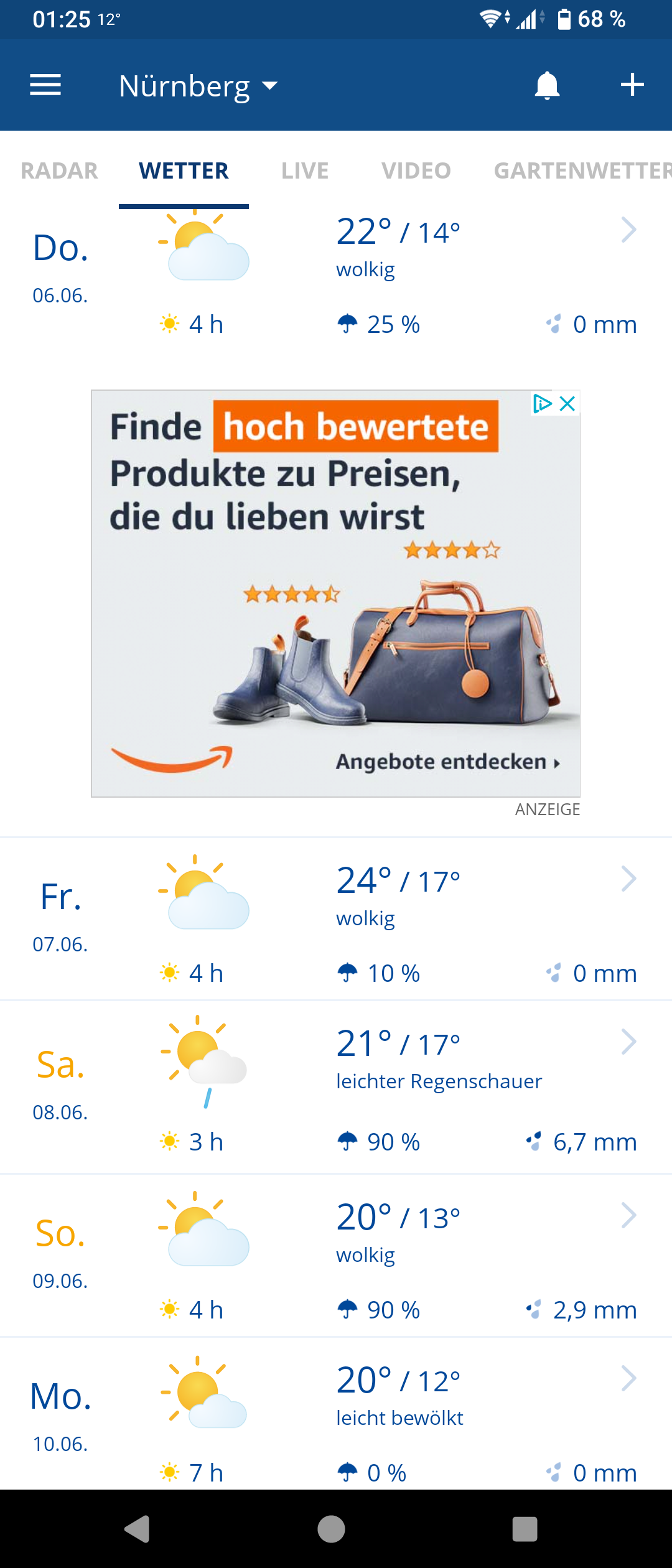672x1568 pixels.
Task: Dismiss the ad with the X icon
Action: click(567, 404)
